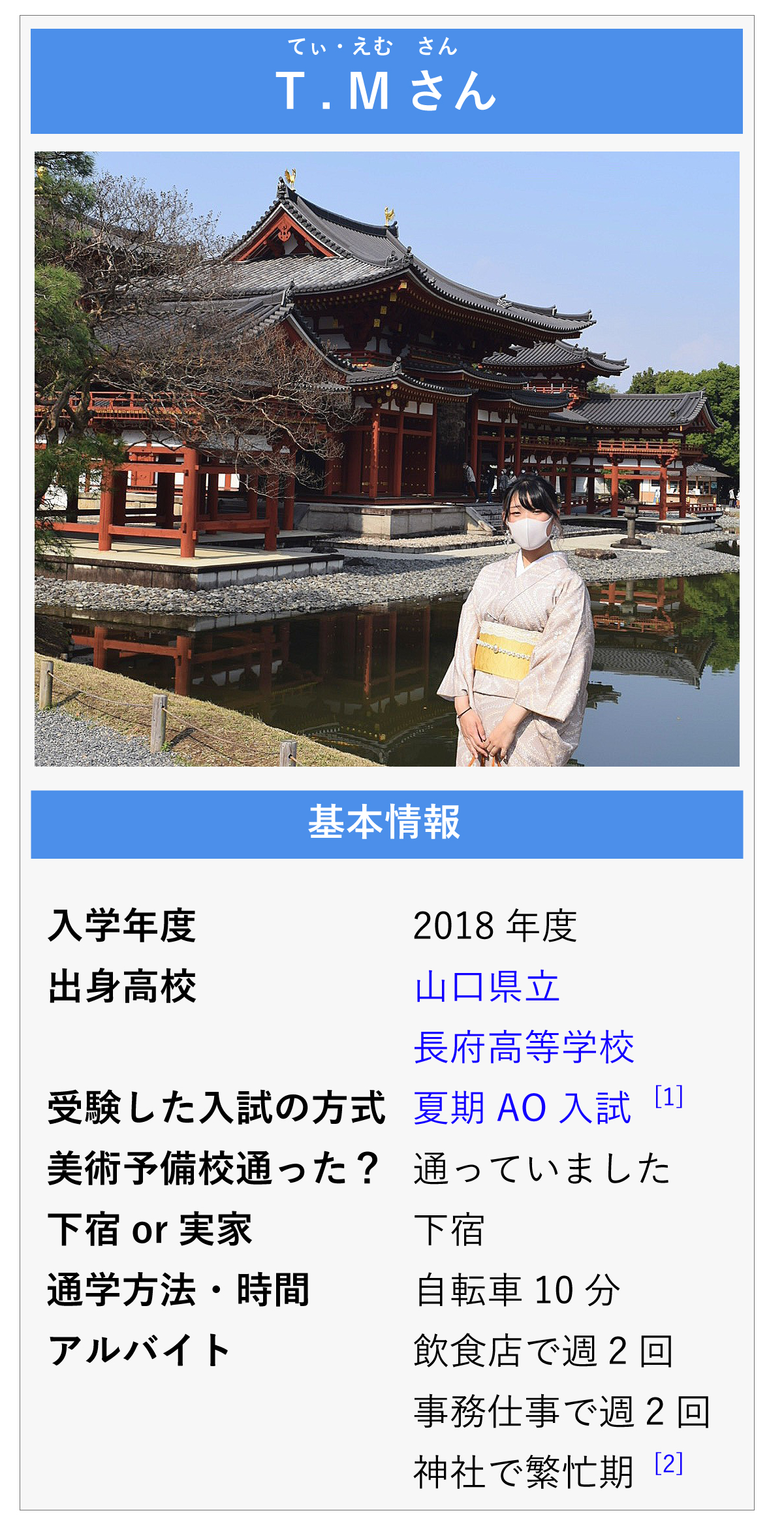Open the 山口県立 長府高等学校 link

(x=524, y=1016)
